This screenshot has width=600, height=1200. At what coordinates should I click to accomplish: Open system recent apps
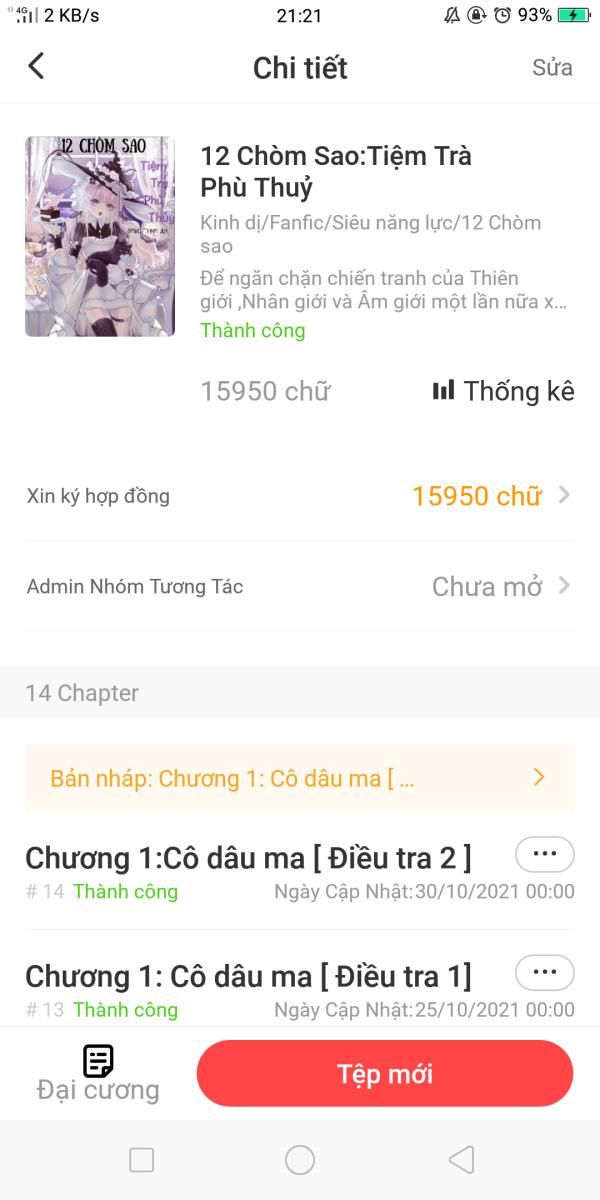(142, 1160)
